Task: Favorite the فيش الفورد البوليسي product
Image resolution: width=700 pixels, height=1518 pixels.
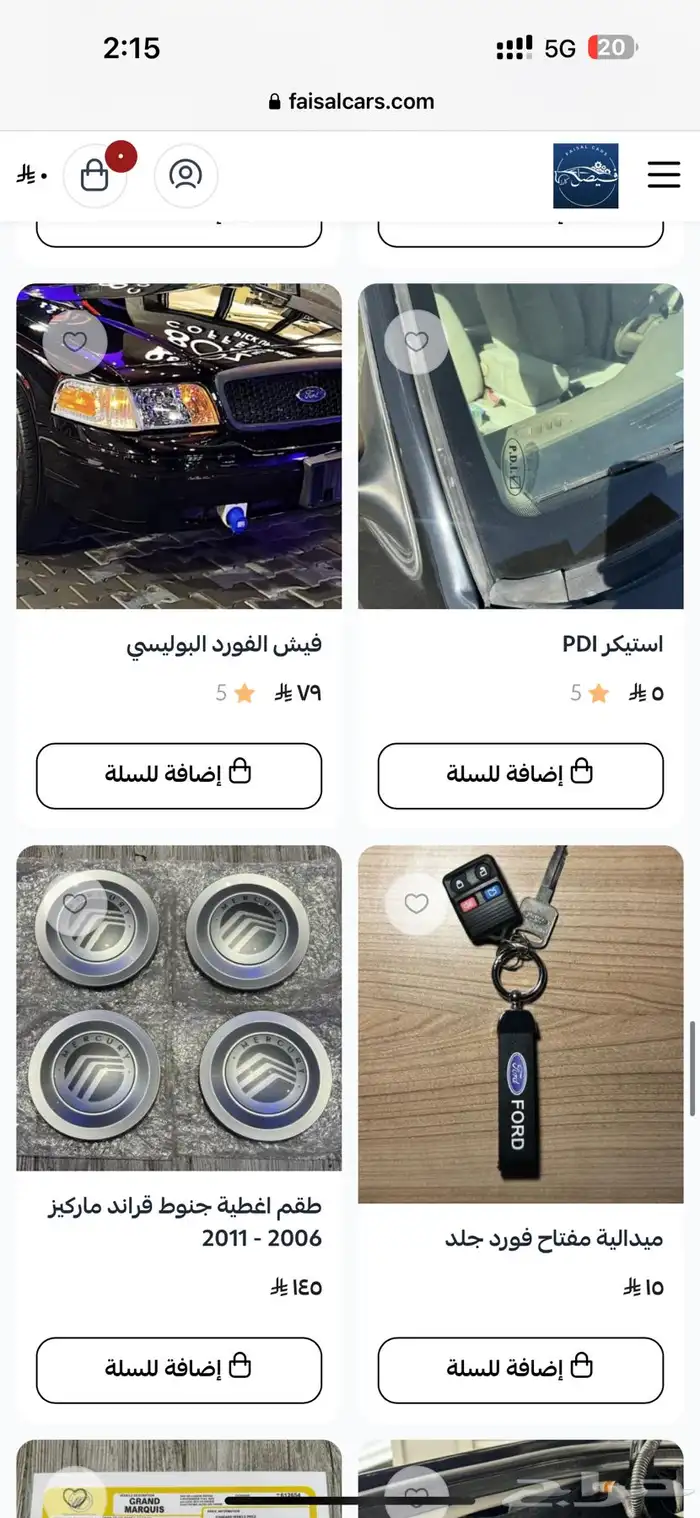Action: tap(75, 342)
